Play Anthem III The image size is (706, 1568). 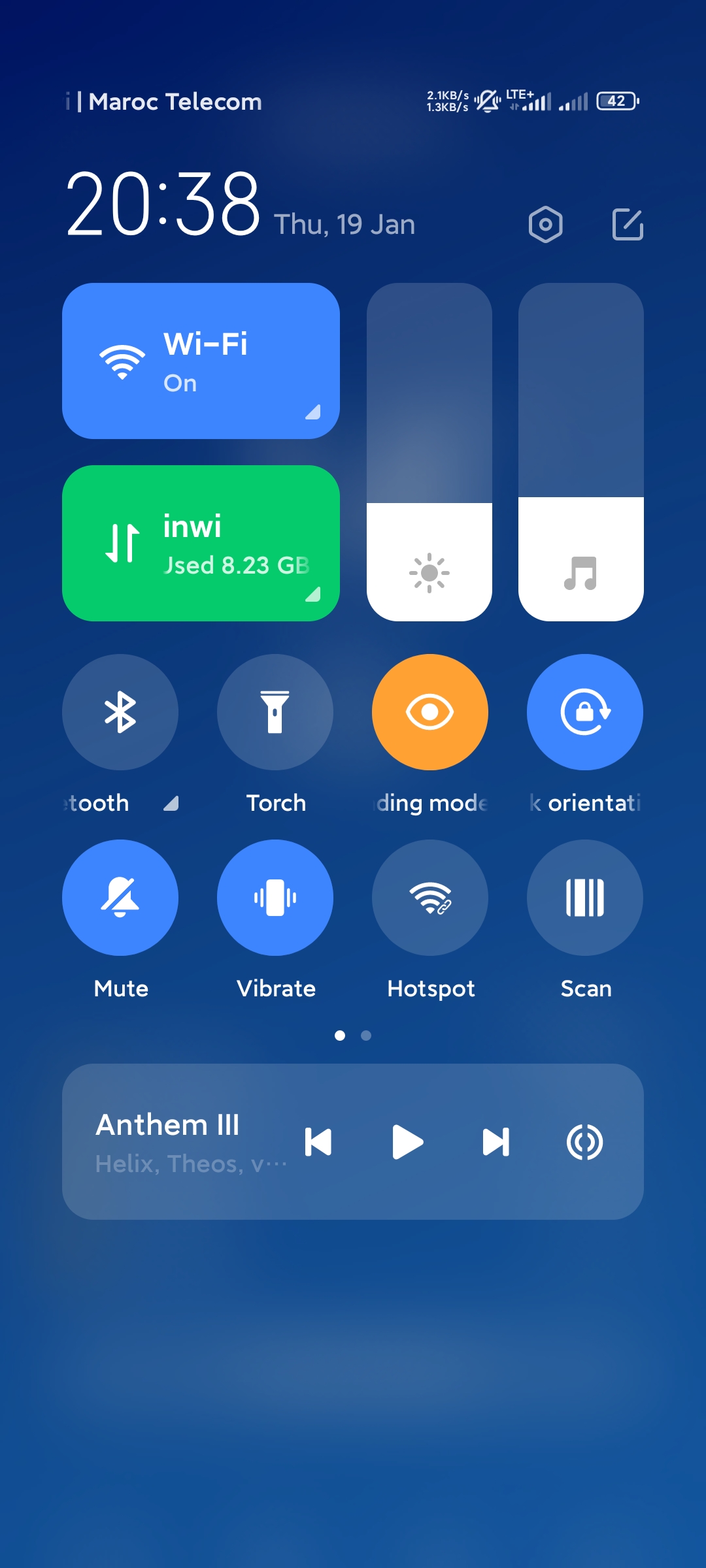pyautogui.click(x=408, y=1142)
